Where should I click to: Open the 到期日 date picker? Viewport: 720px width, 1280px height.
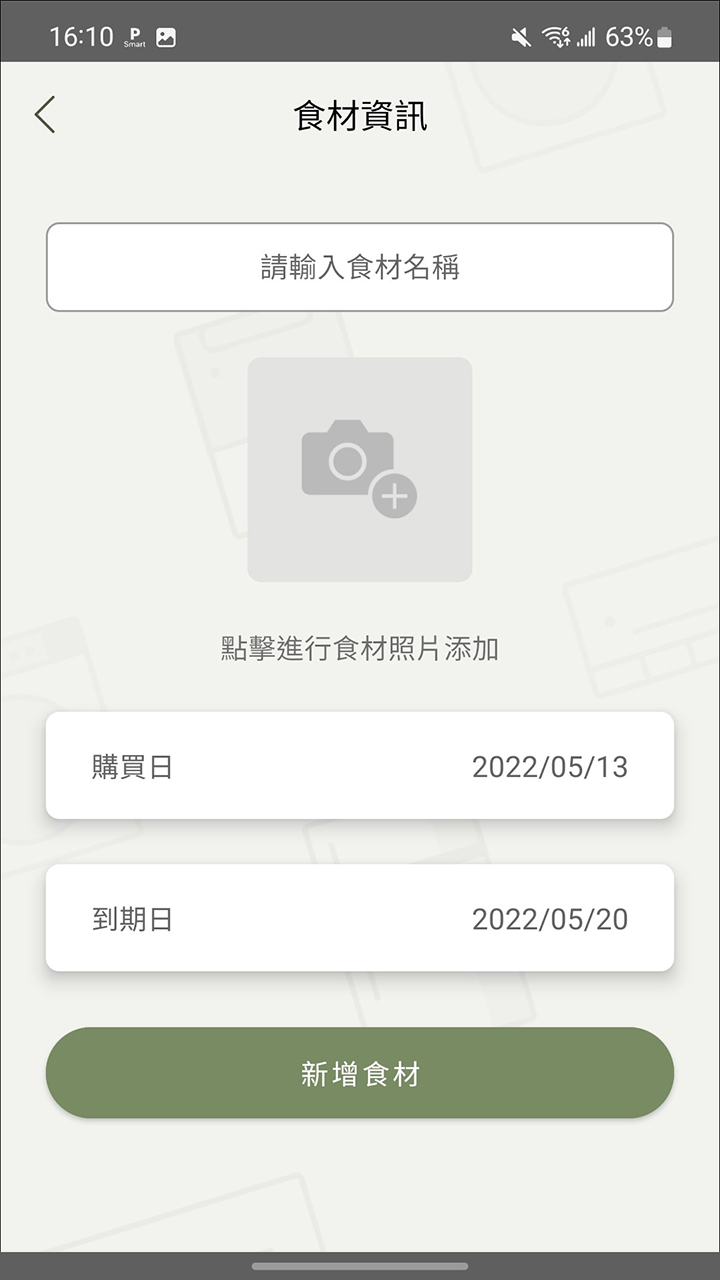360,918
